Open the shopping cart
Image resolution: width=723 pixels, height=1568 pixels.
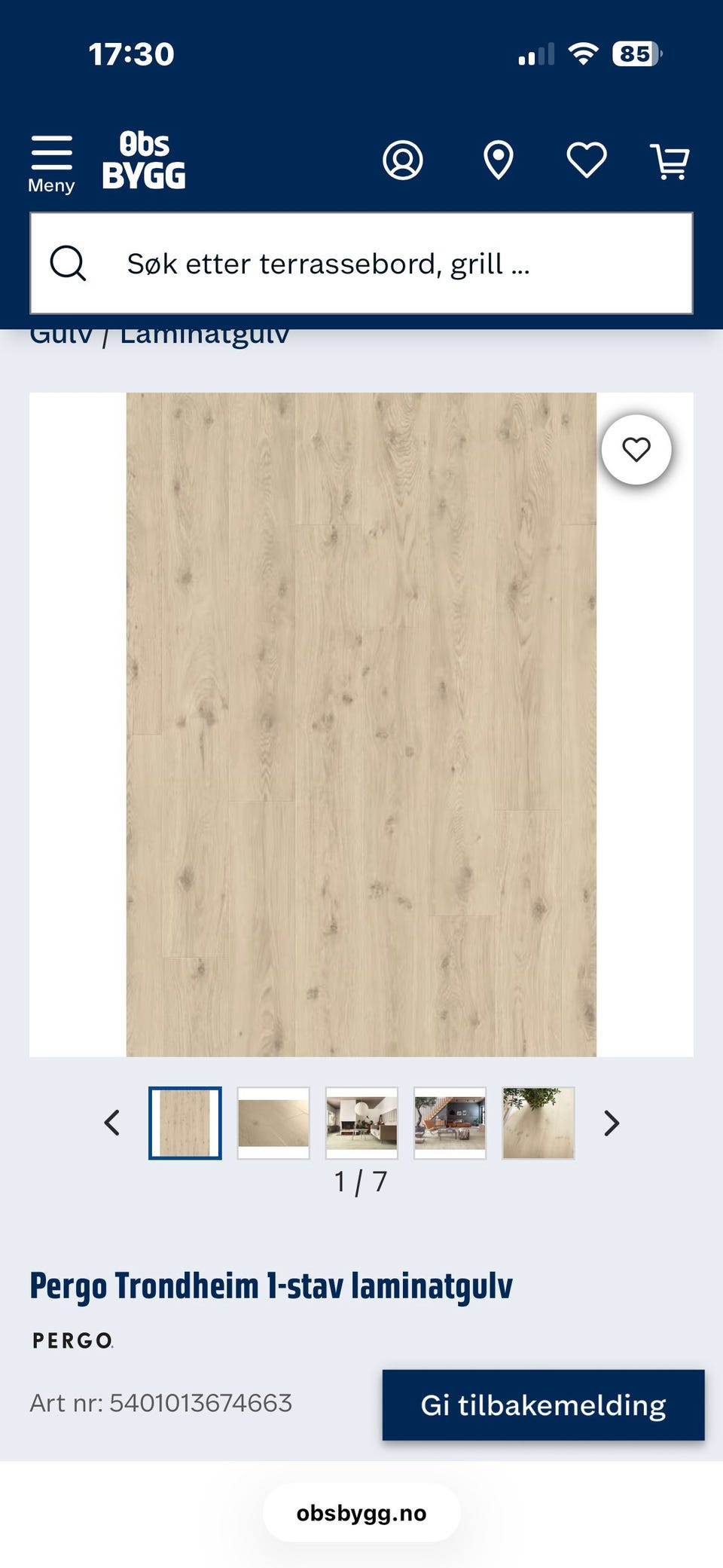click(x=670, y=161)
